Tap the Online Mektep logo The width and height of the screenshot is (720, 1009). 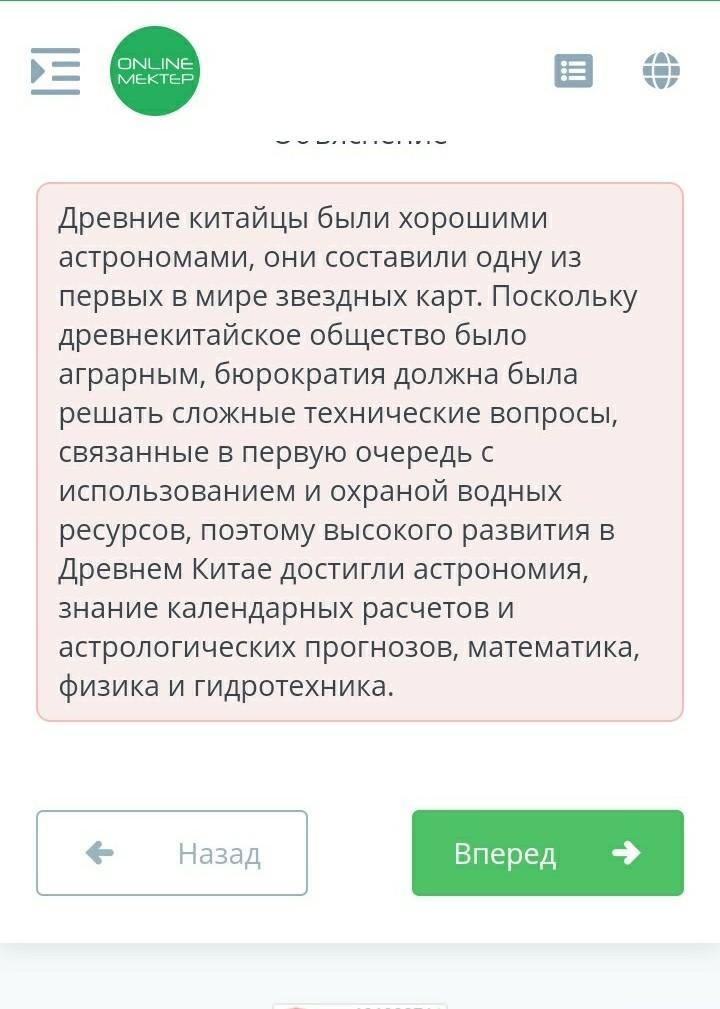155,71
